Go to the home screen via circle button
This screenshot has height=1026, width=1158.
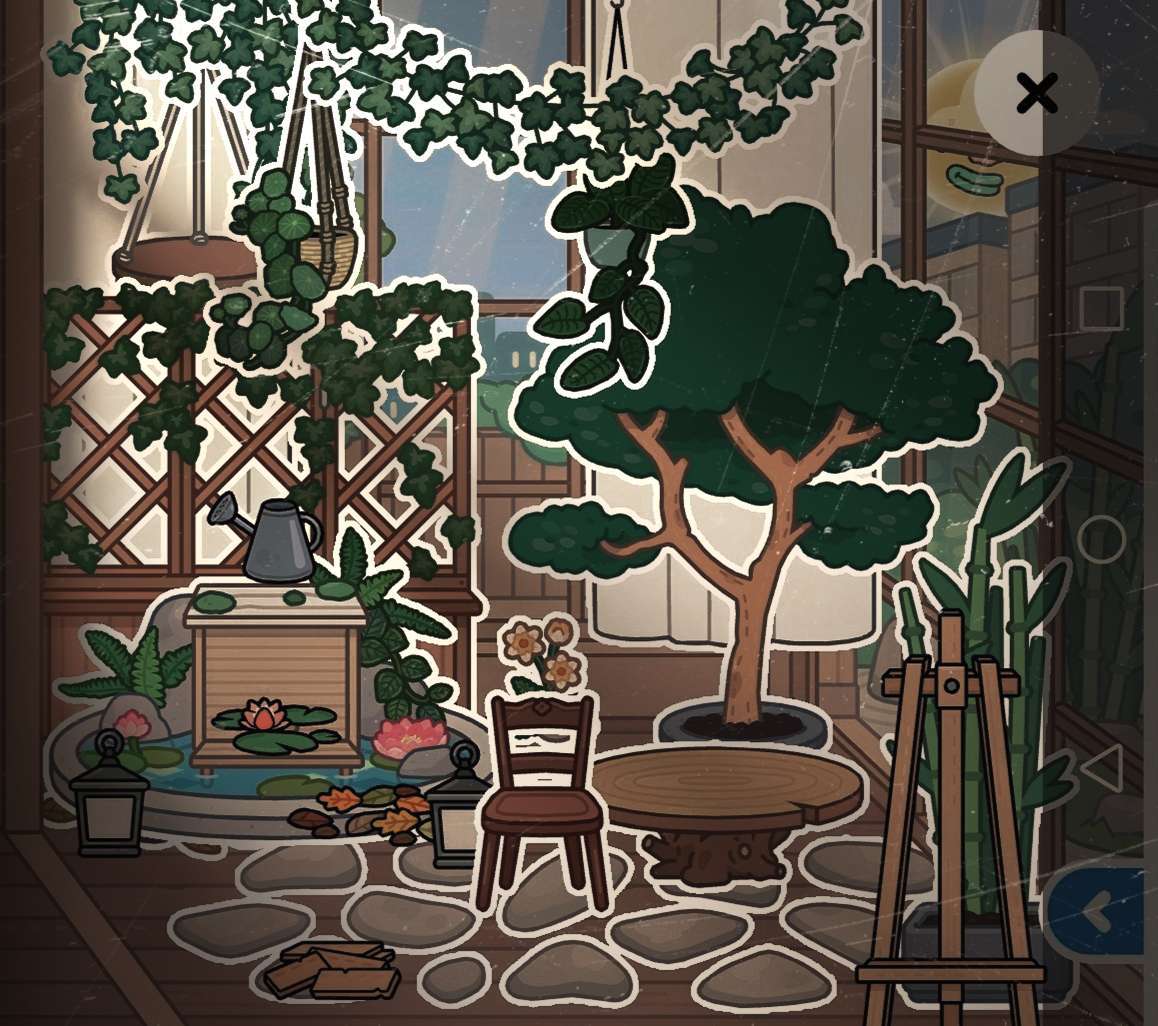pyautogui.click(x=1102, y=540)
